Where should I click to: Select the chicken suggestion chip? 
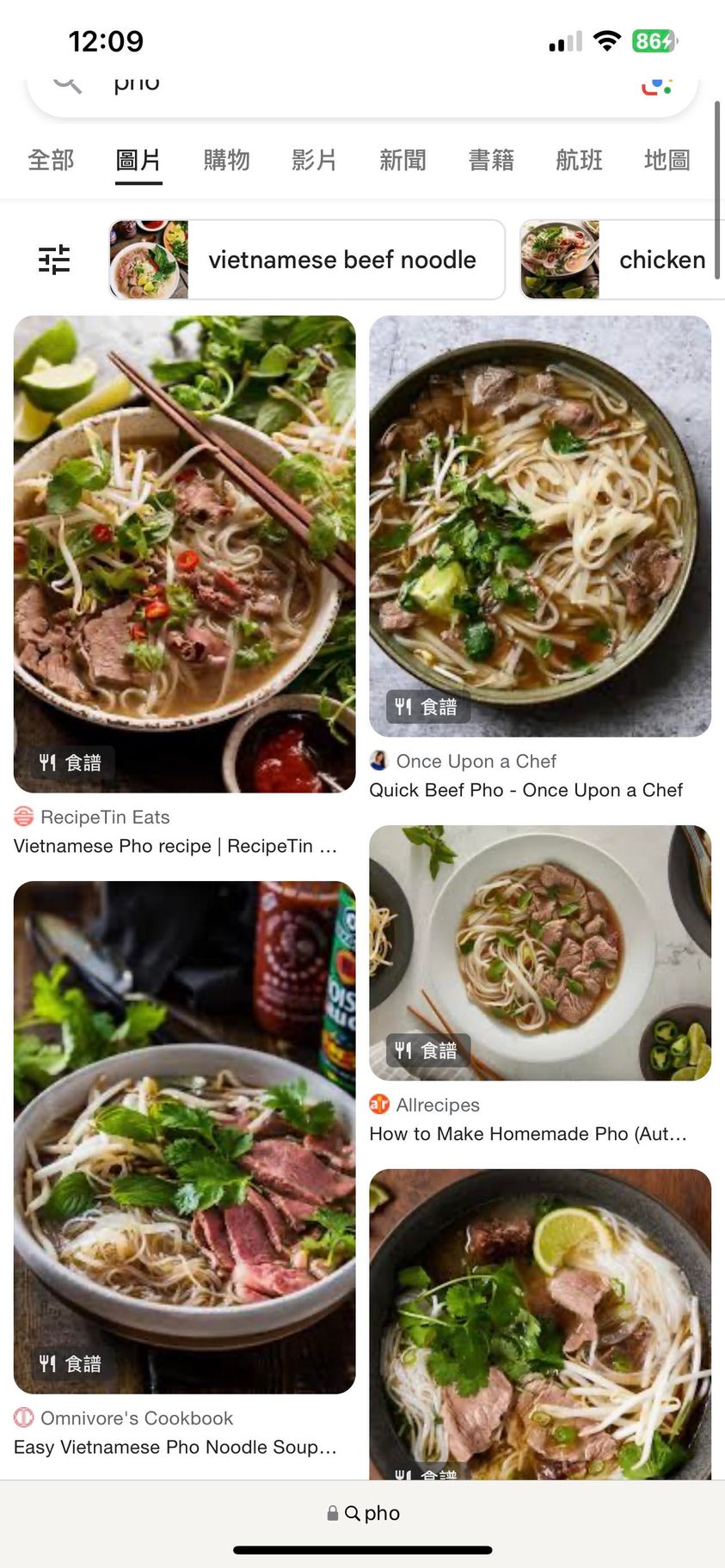621,260
